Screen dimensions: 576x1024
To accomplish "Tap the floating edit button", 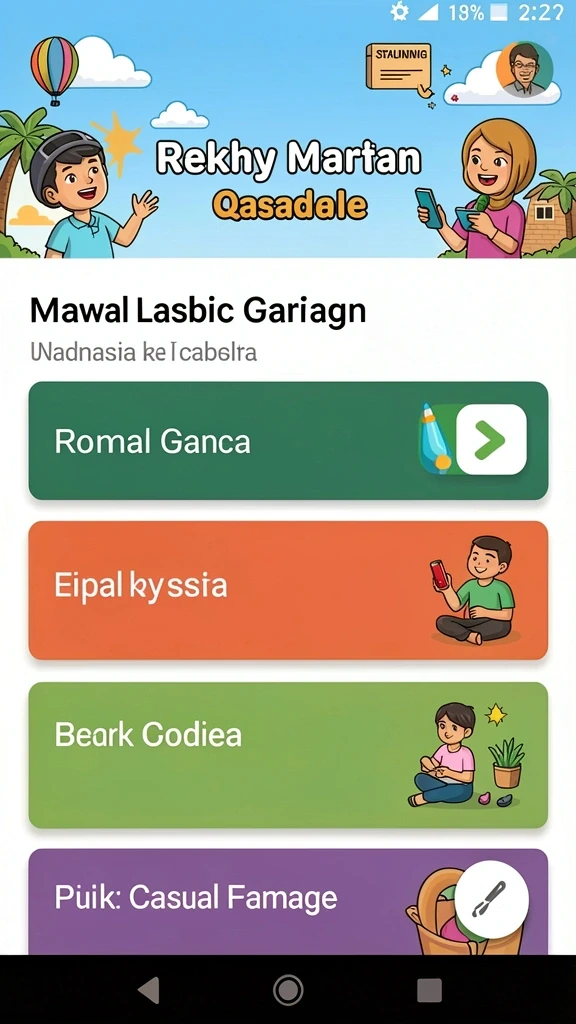I will [492, 899].
